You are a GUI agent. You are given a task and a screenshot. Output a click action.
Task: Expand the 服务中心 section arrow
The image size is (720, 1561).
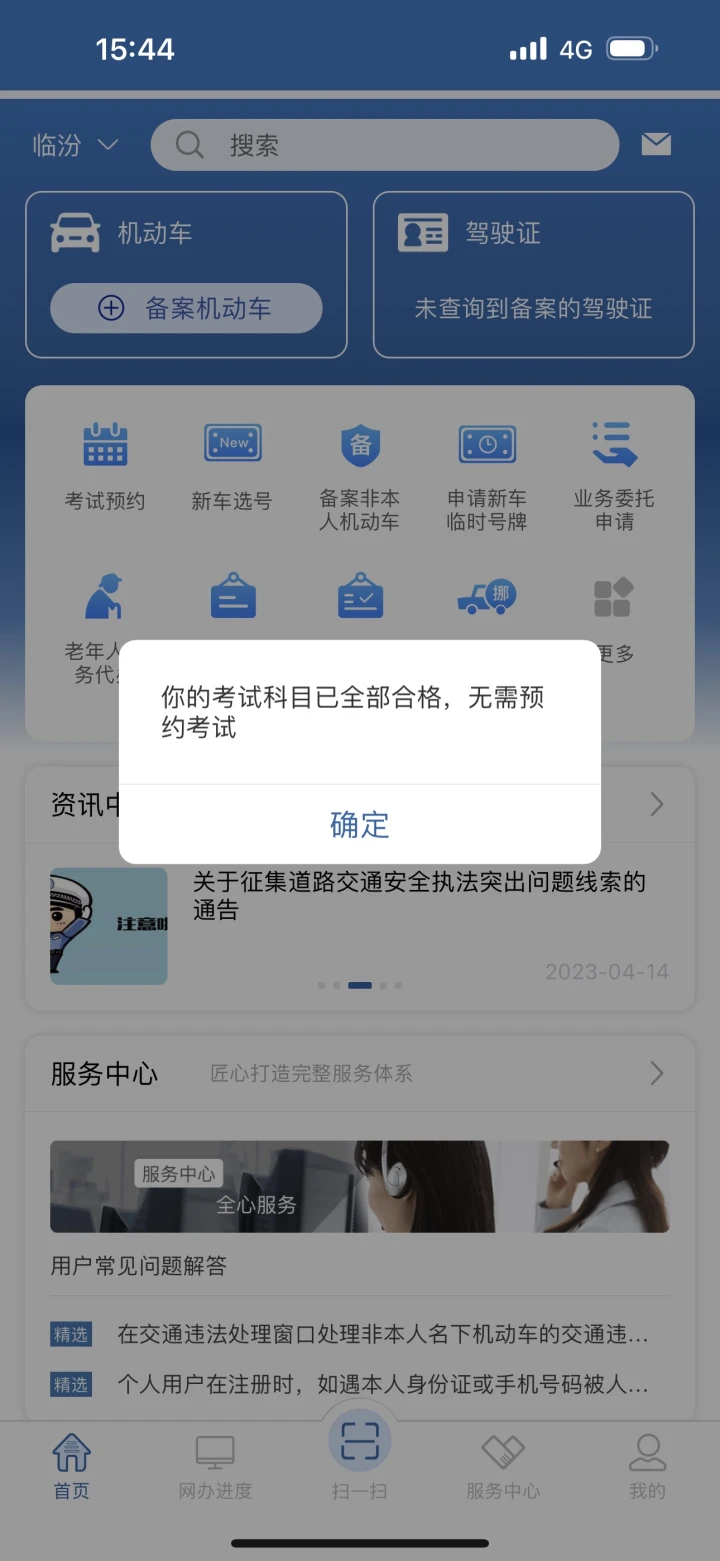click(657, 1073)
